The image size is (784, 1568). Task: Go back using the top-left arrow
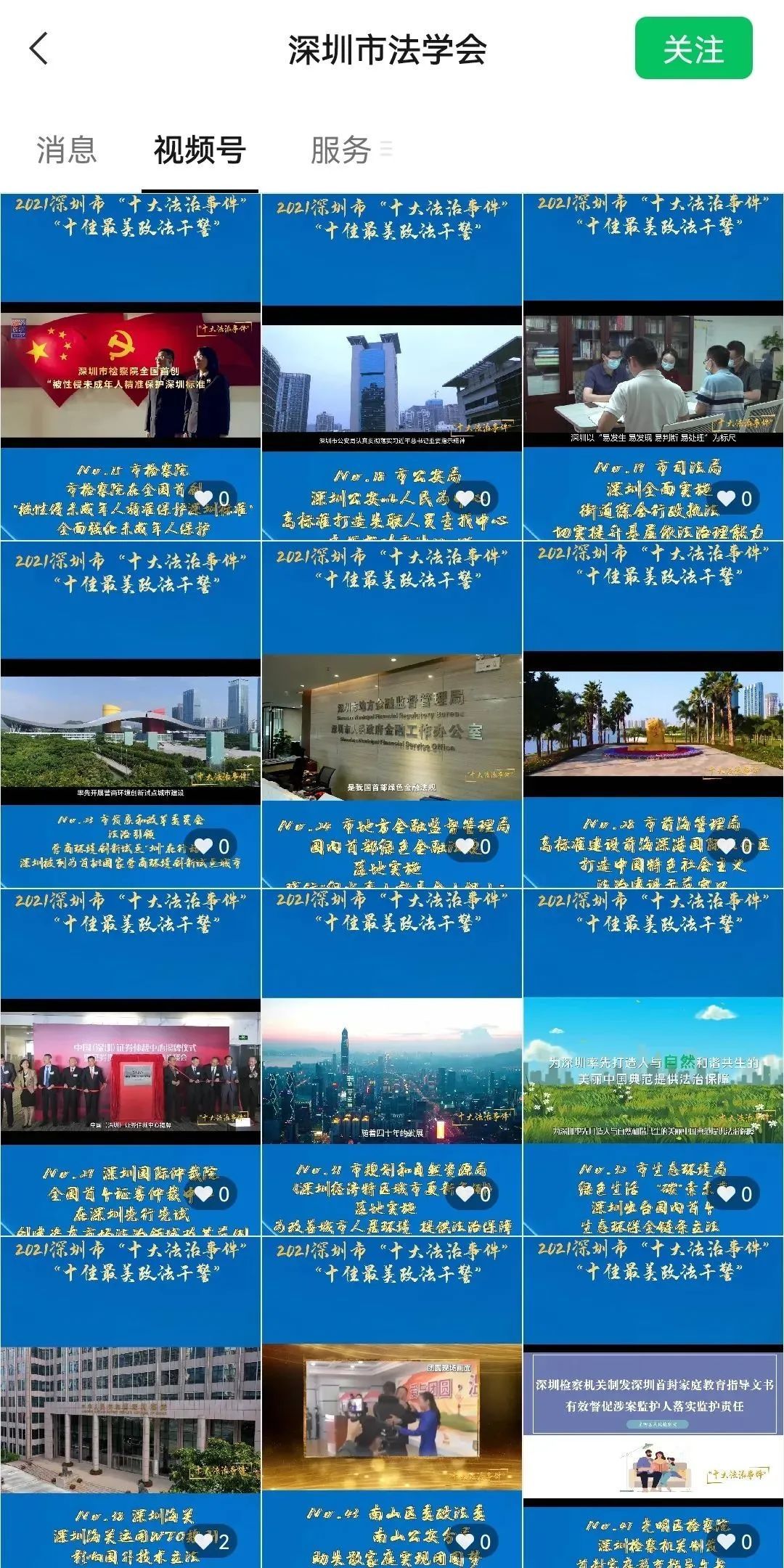tap(39, 49)
